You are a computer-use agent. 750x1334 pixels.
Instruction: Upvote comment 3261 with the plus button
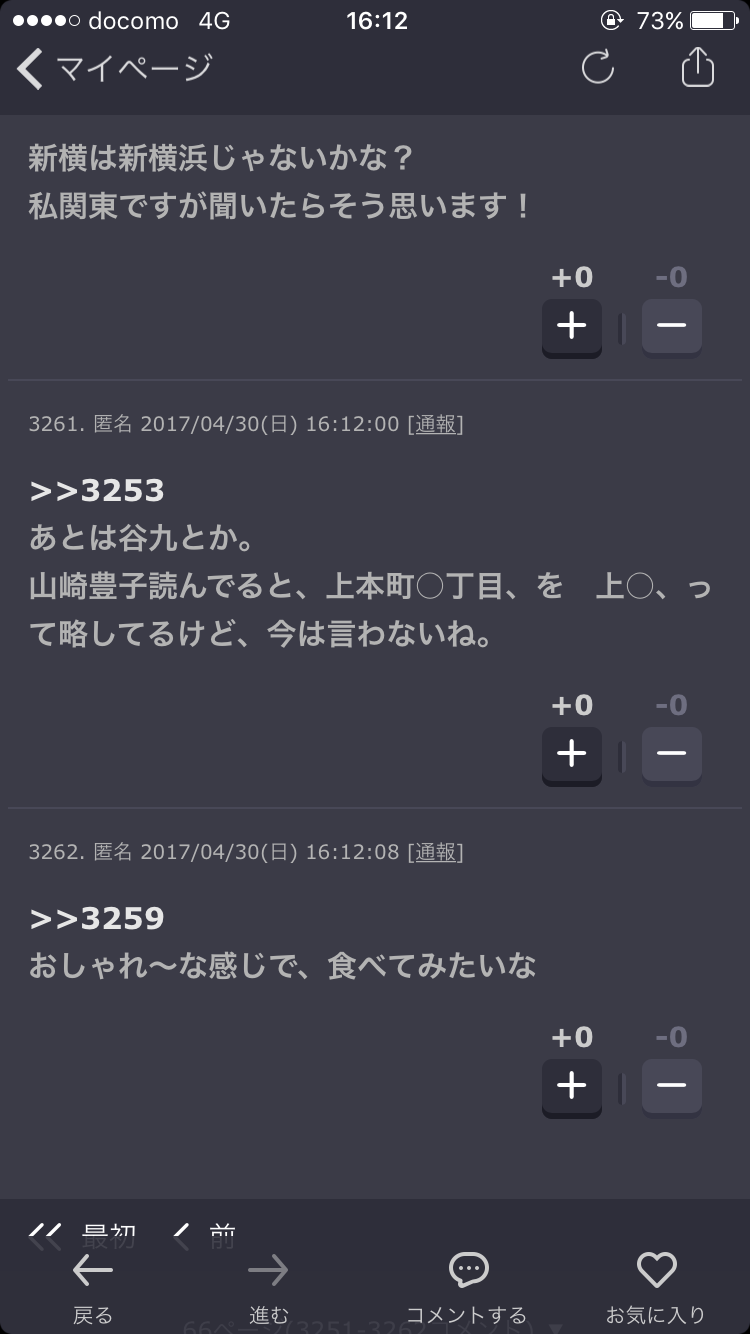(x=572, y=755)
